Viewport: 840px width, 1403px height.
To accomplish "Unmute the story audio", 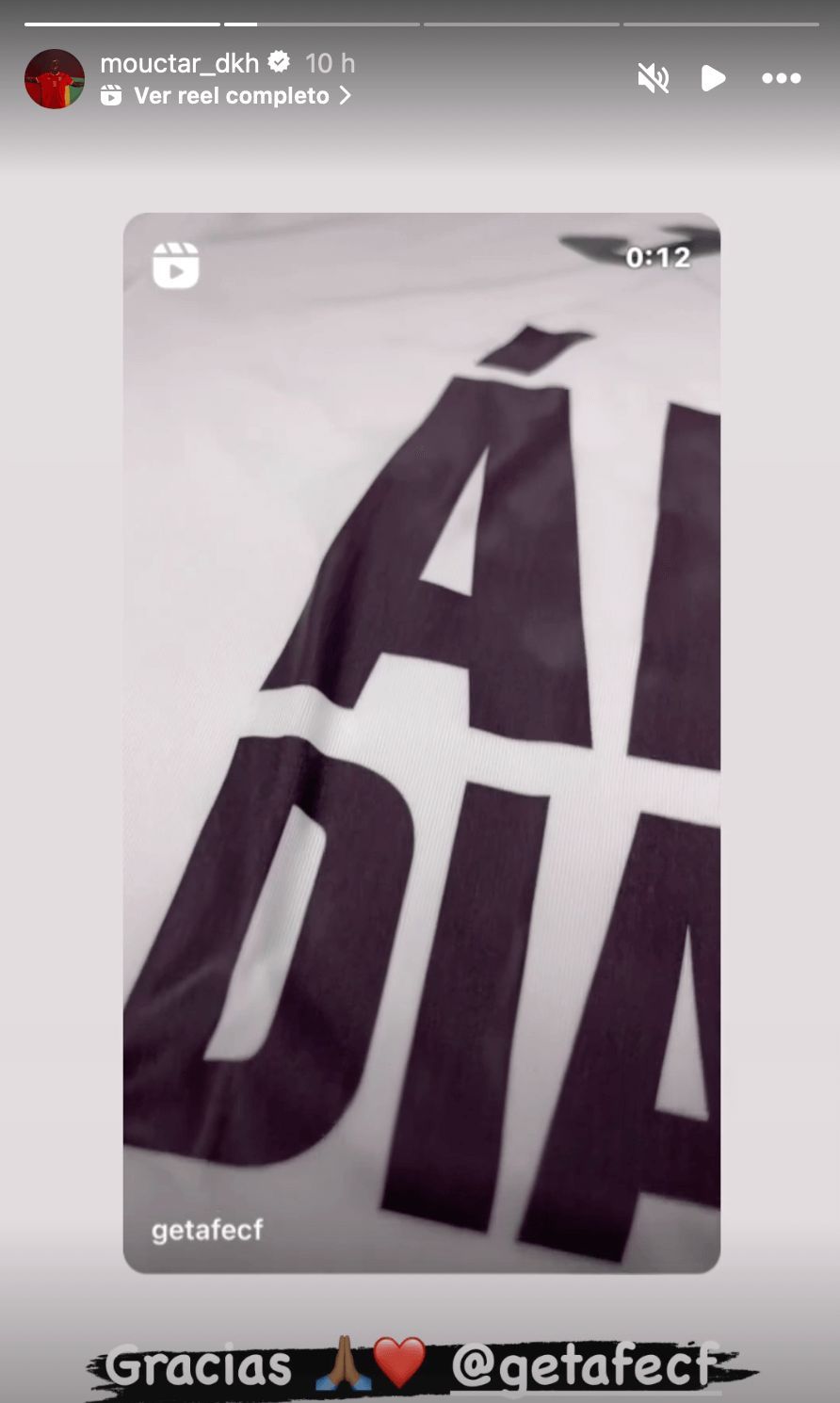I will 653,79.
